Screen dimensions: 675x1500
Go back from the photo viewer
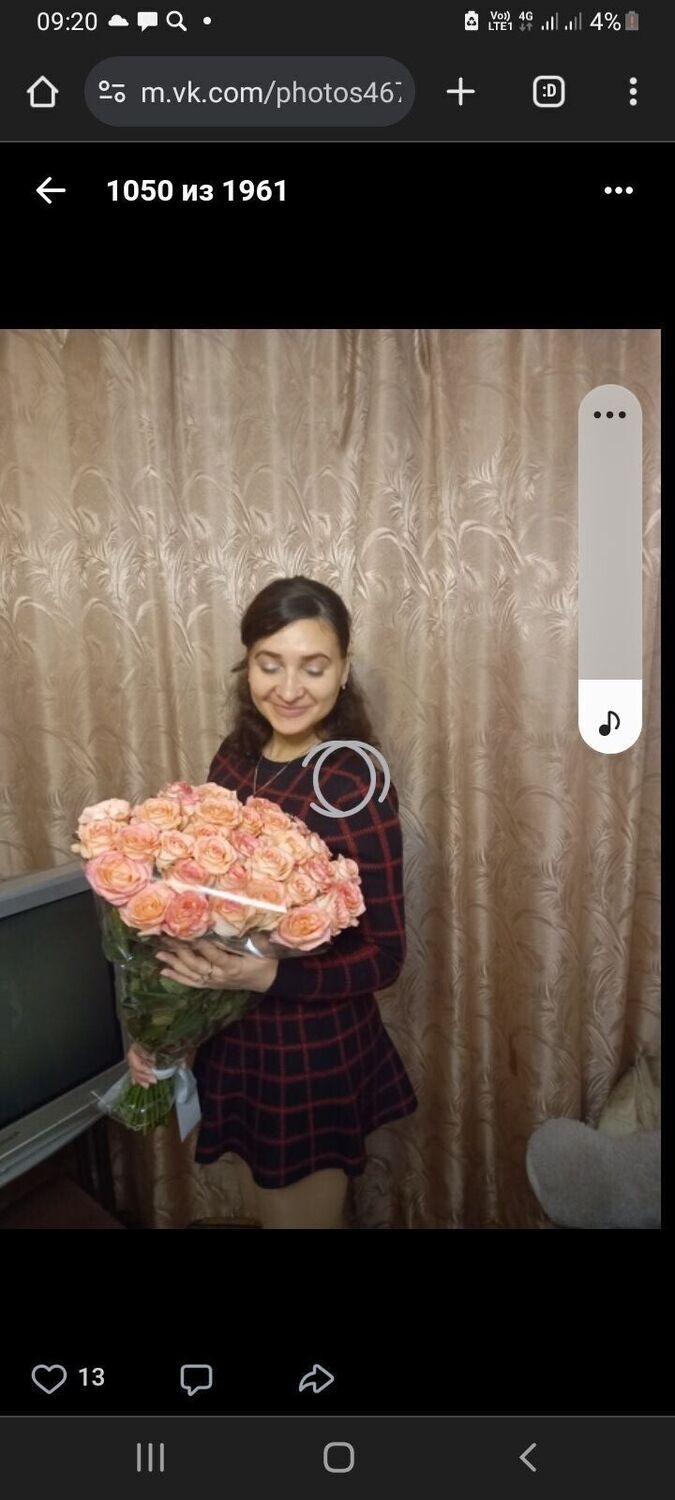pyautogui.click(x=50, y=190)
